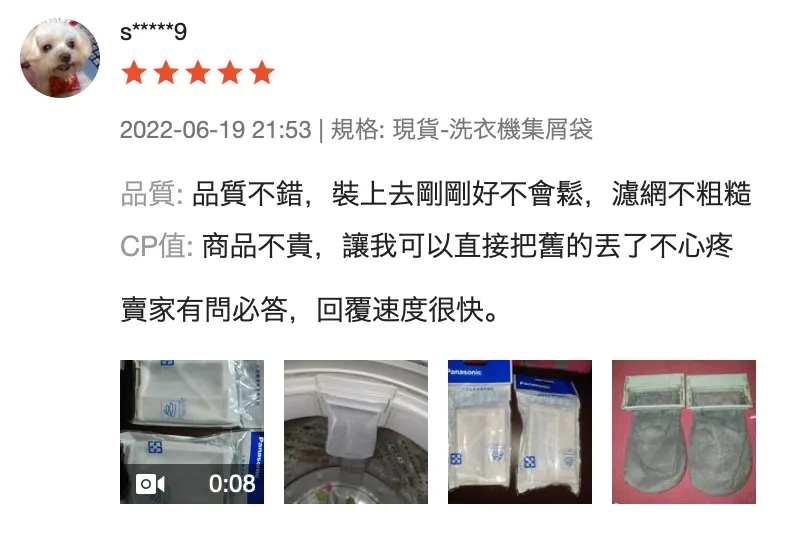Open reviewer s*****9's dog avatar
The image size is (808, 542).
(60, 58)
